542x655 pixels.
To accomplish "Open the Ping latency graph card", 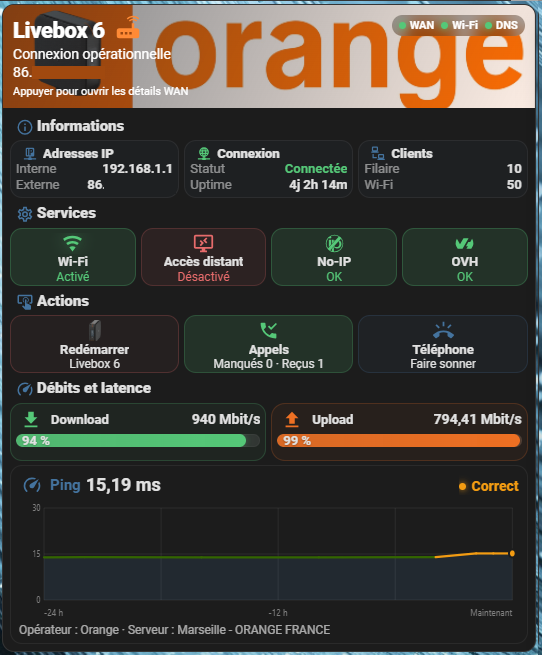I will pos(269,555).
